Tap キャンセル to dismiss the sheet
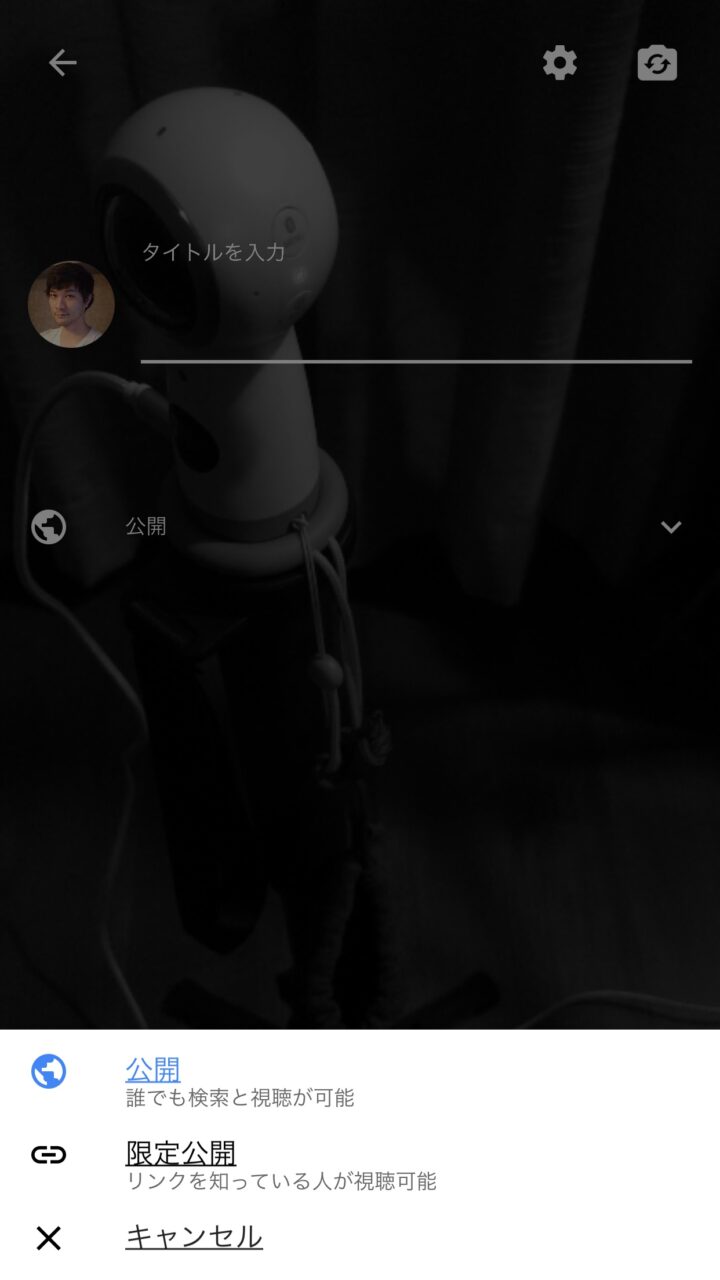The height and width of the screenshot is (1280, 720). (194, 1237)
